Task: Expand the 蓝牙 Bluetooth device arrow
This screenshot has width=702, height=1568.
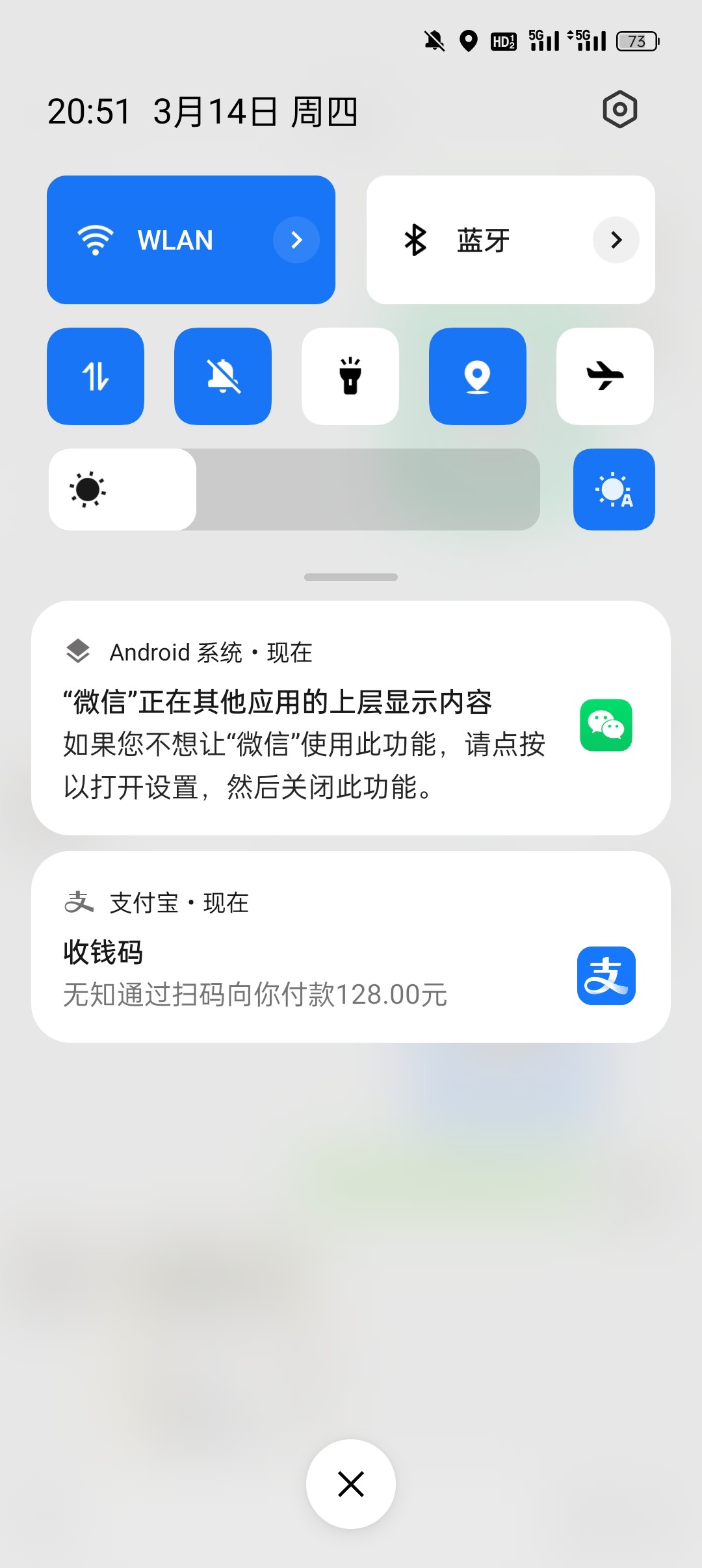Action: point(616,240)
